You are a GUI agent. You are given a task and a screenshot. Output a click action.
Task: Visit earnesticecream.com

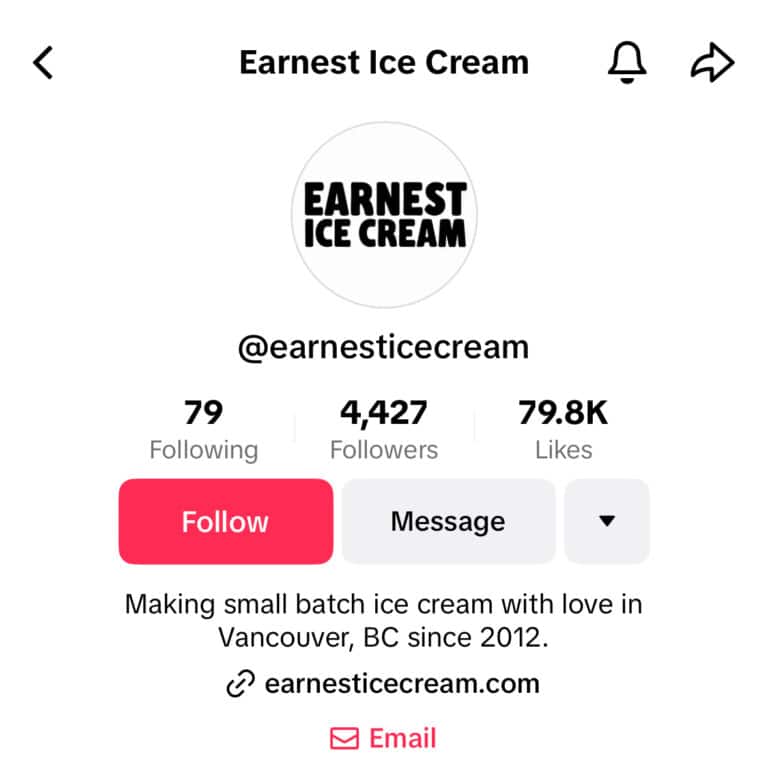point(402,684)
